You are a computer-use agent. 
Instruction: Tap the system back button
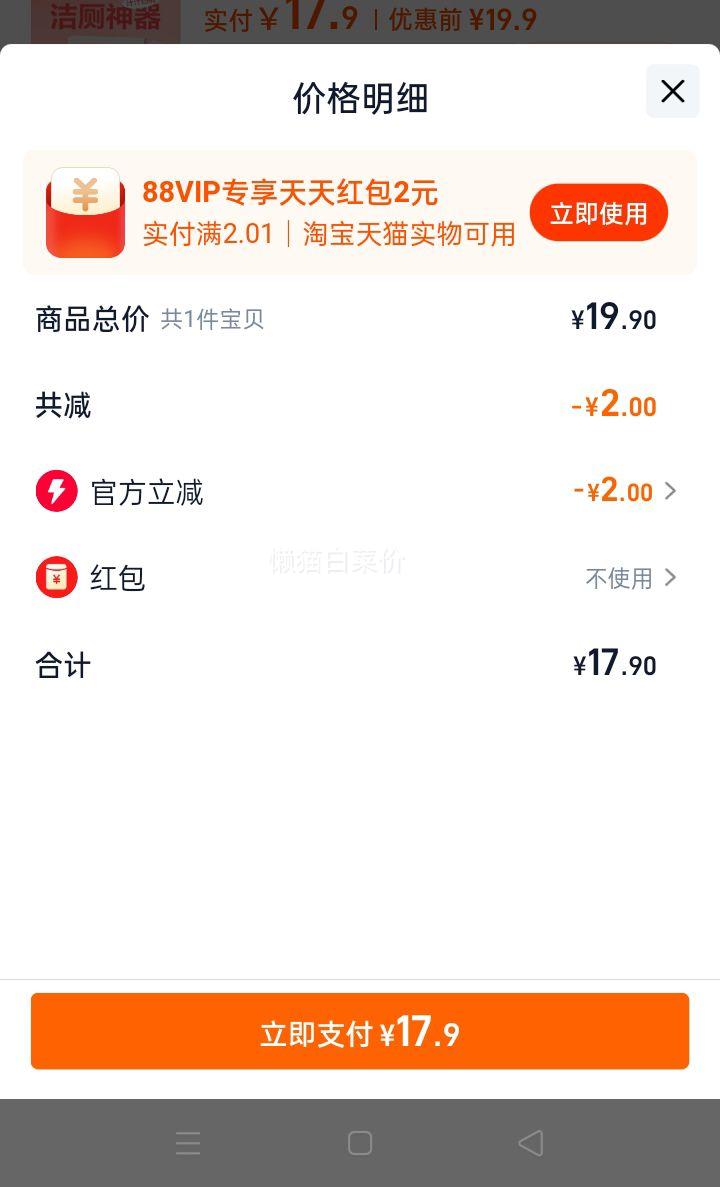pos(531,1143)
